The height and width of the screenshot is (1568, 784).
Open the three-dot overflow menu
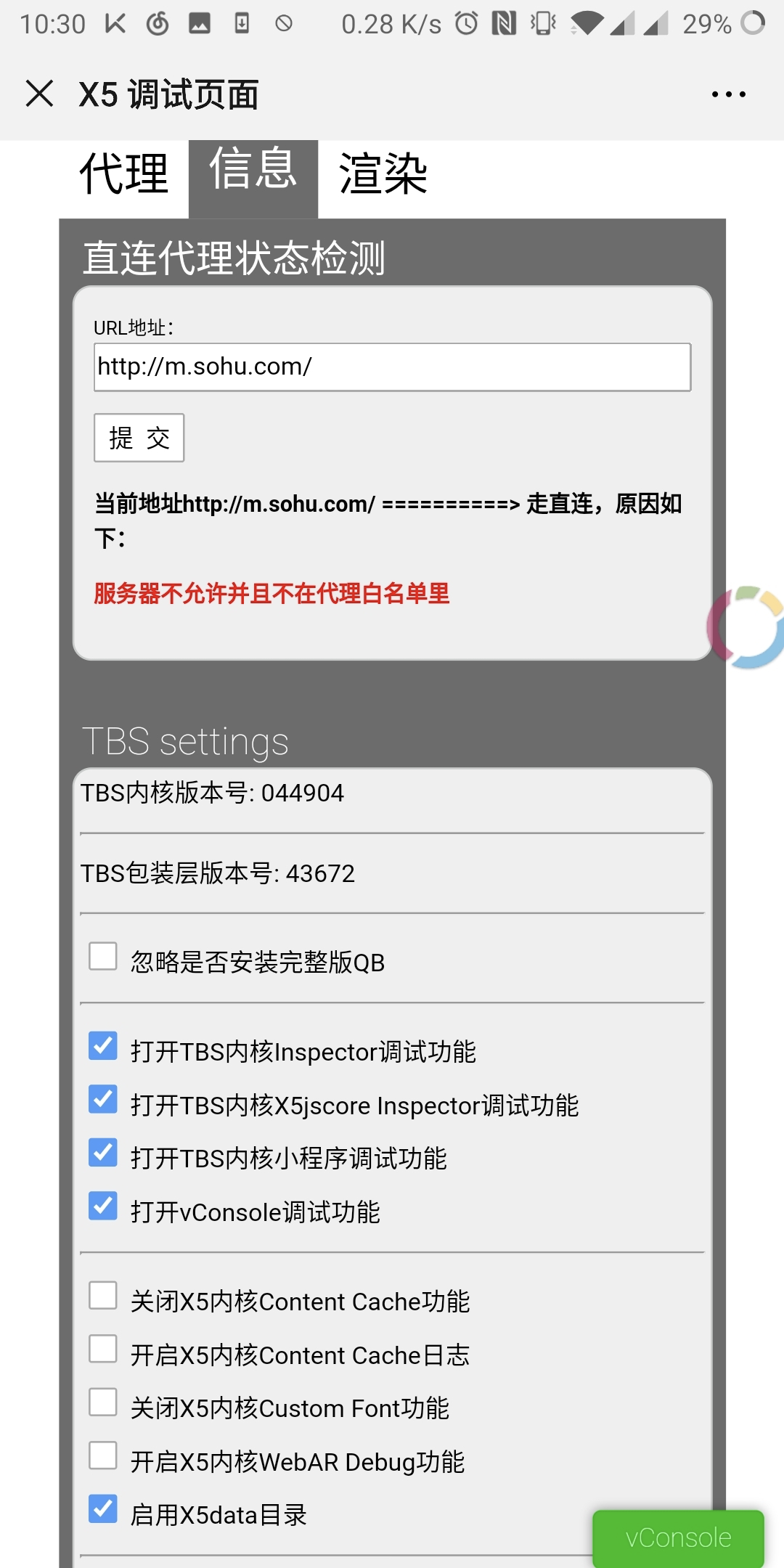(x=728, y=94)
